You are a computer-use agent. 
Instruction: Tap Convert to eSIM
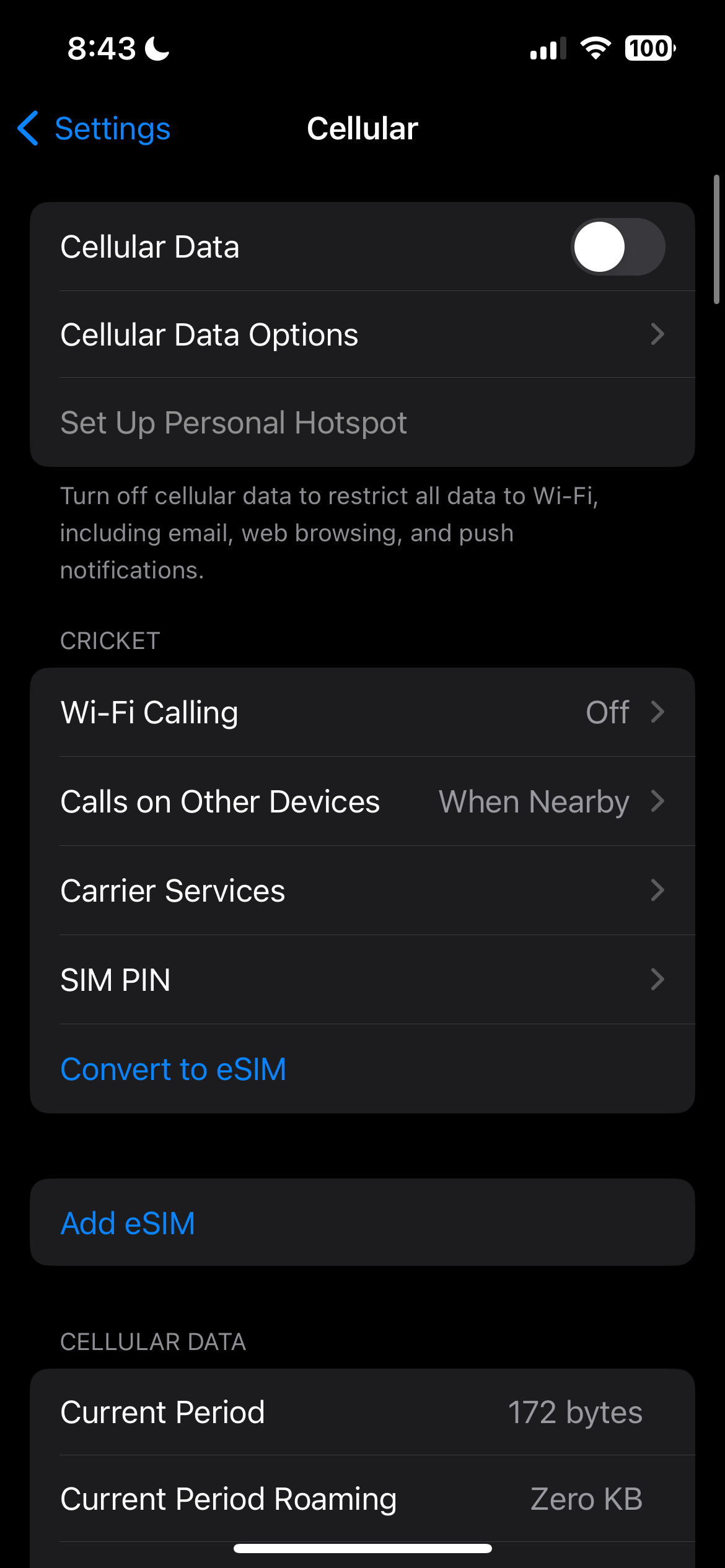[174, 1069]
